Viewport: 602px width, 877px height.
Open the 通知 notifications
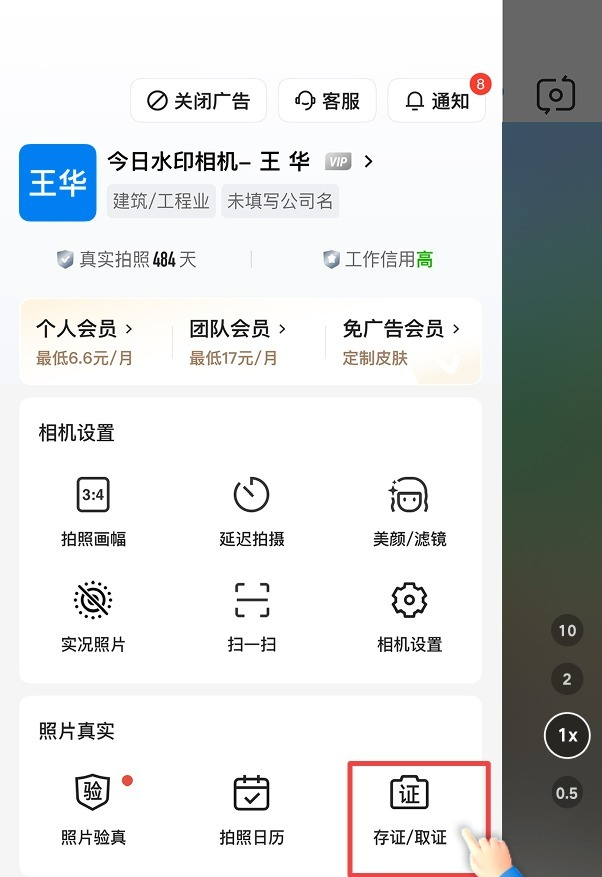436,101
